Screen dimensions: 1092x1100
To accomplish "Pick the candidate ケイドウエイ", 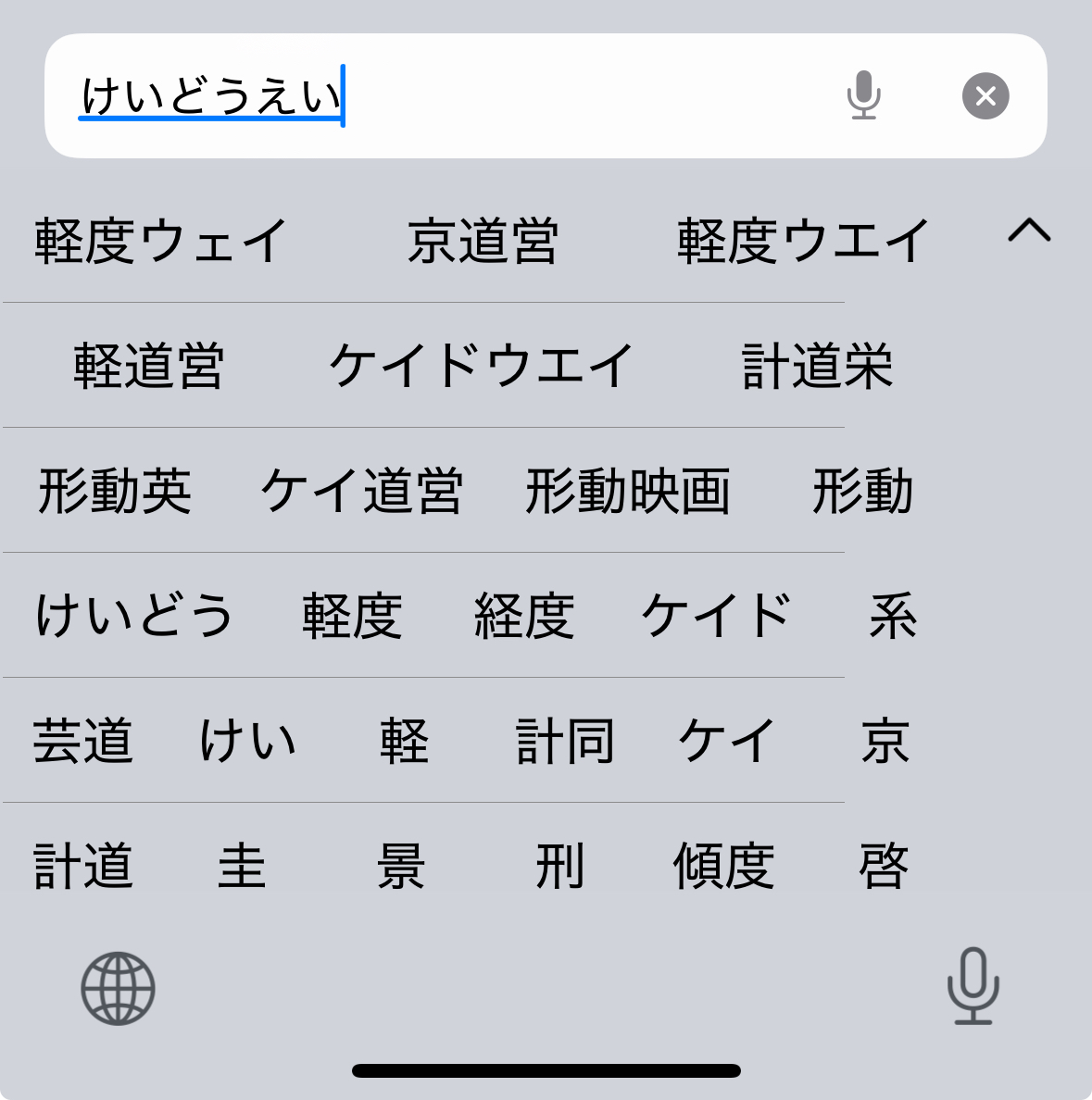I will [x=482, y=366].
